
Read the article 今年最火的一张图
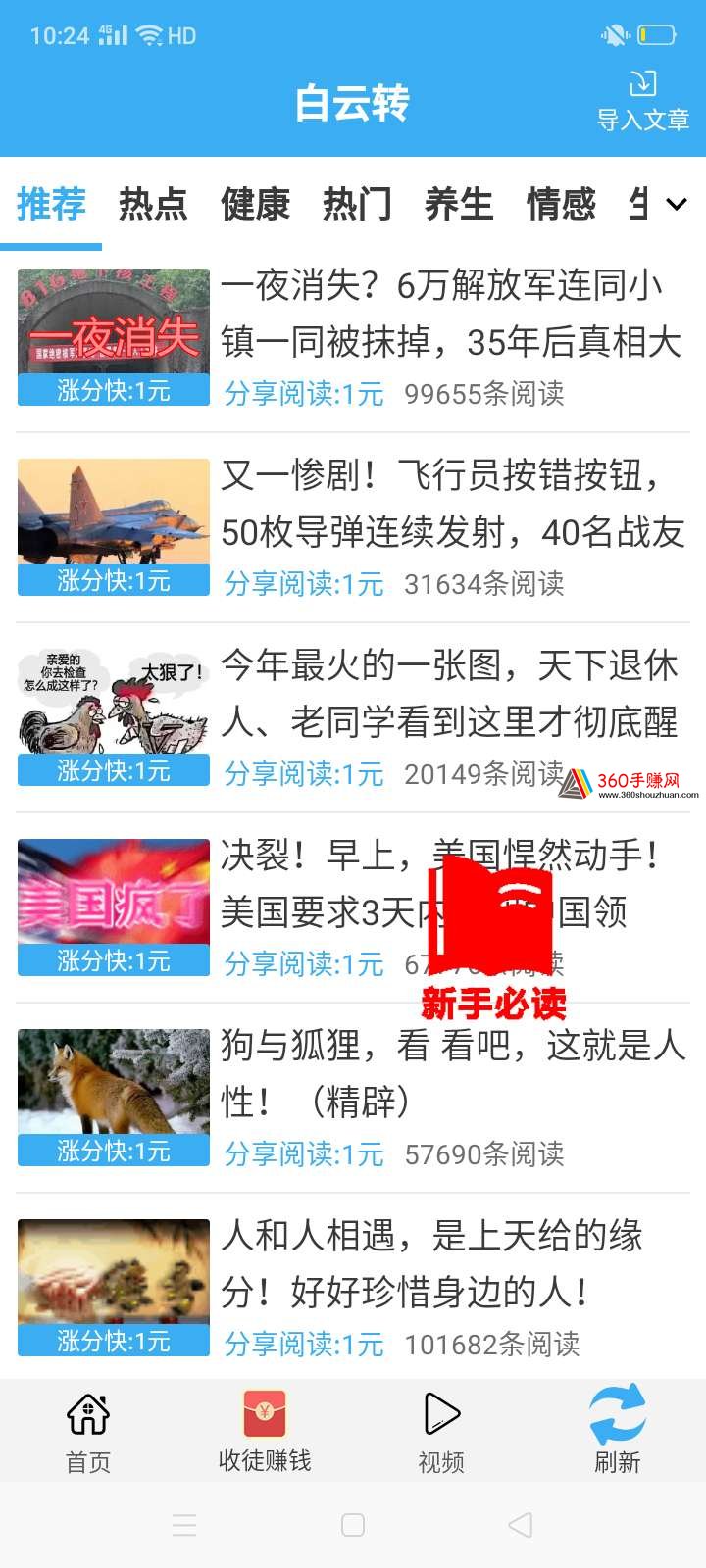(x=353, y=717)
